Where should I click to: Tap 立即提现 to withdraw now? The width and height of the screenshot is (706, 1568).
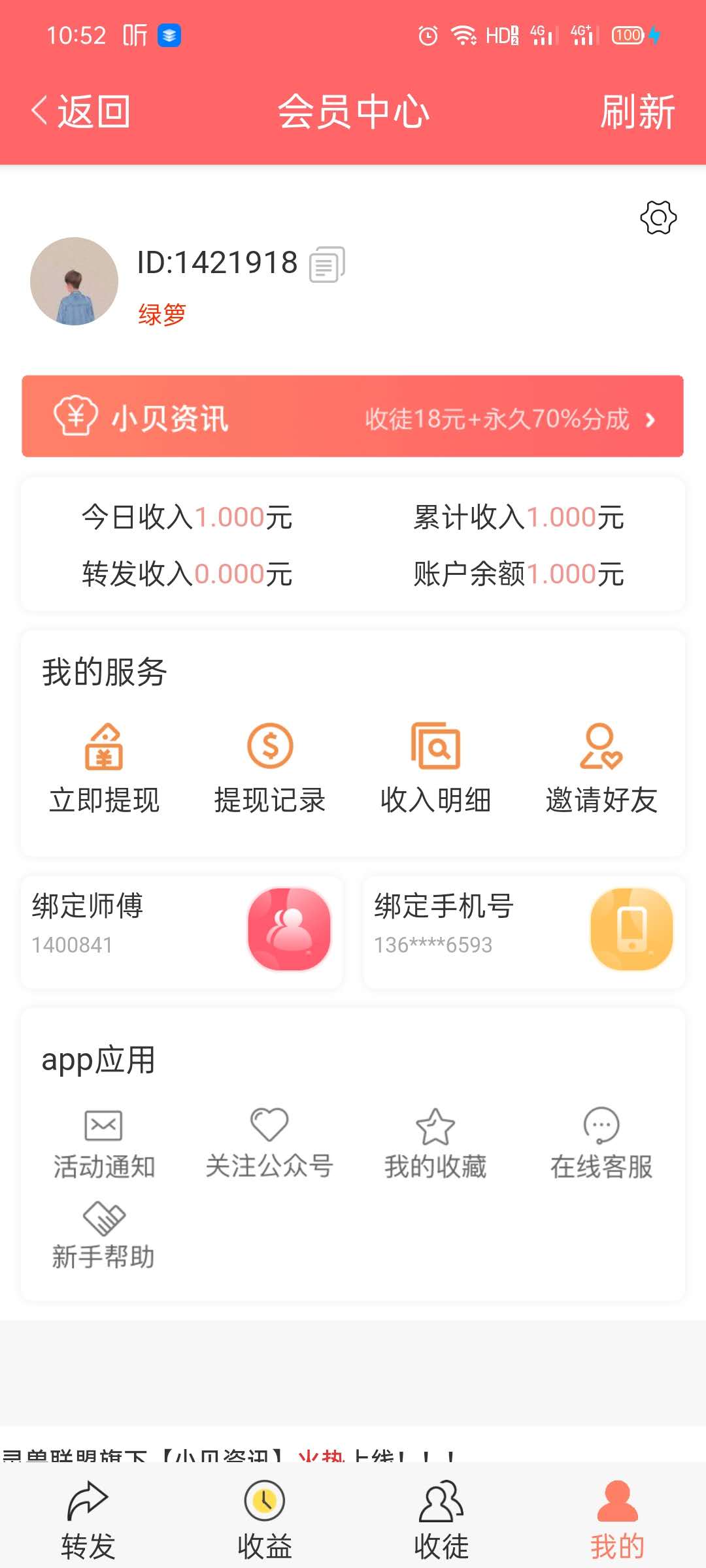[x=104, y=769]
